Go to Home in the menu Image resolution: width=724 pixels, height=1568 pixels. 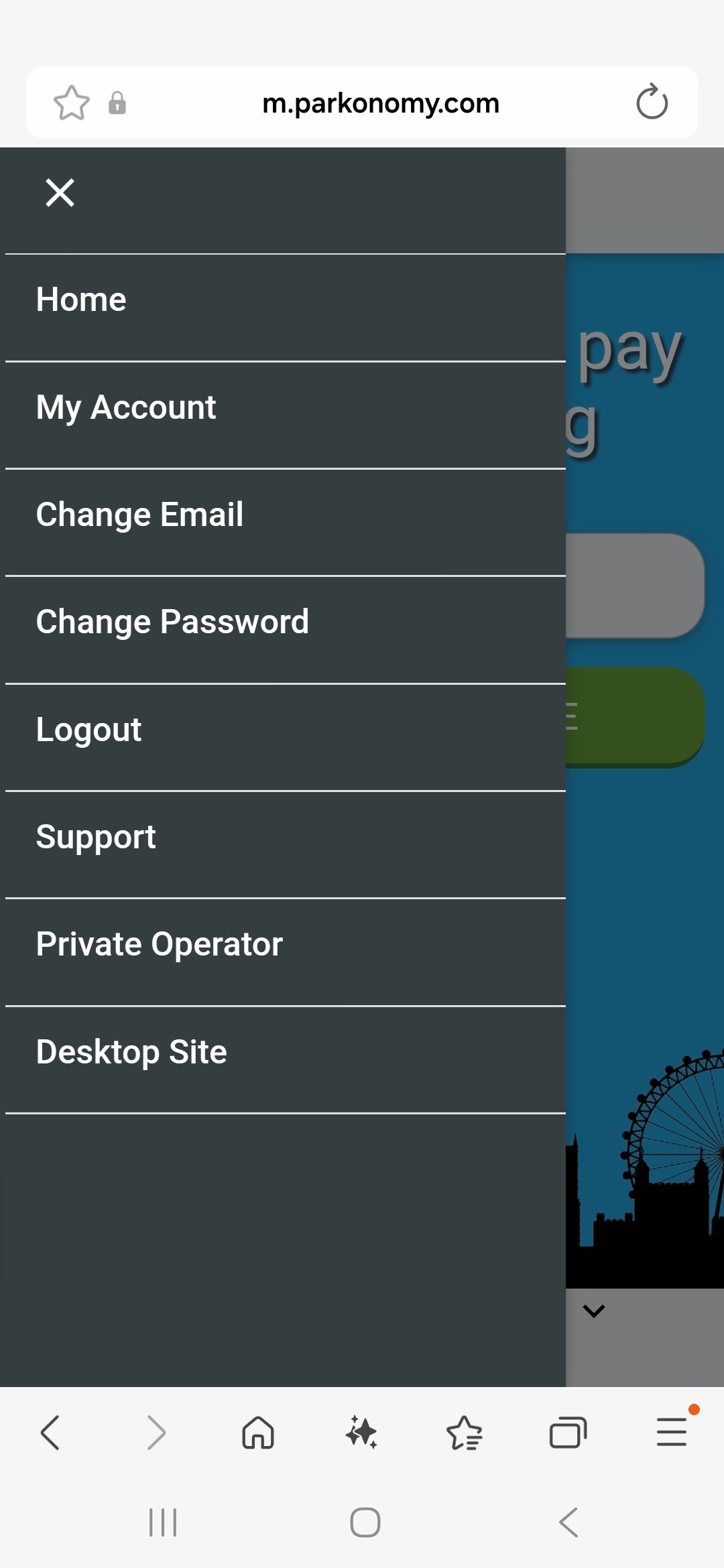tap(81, 300)
